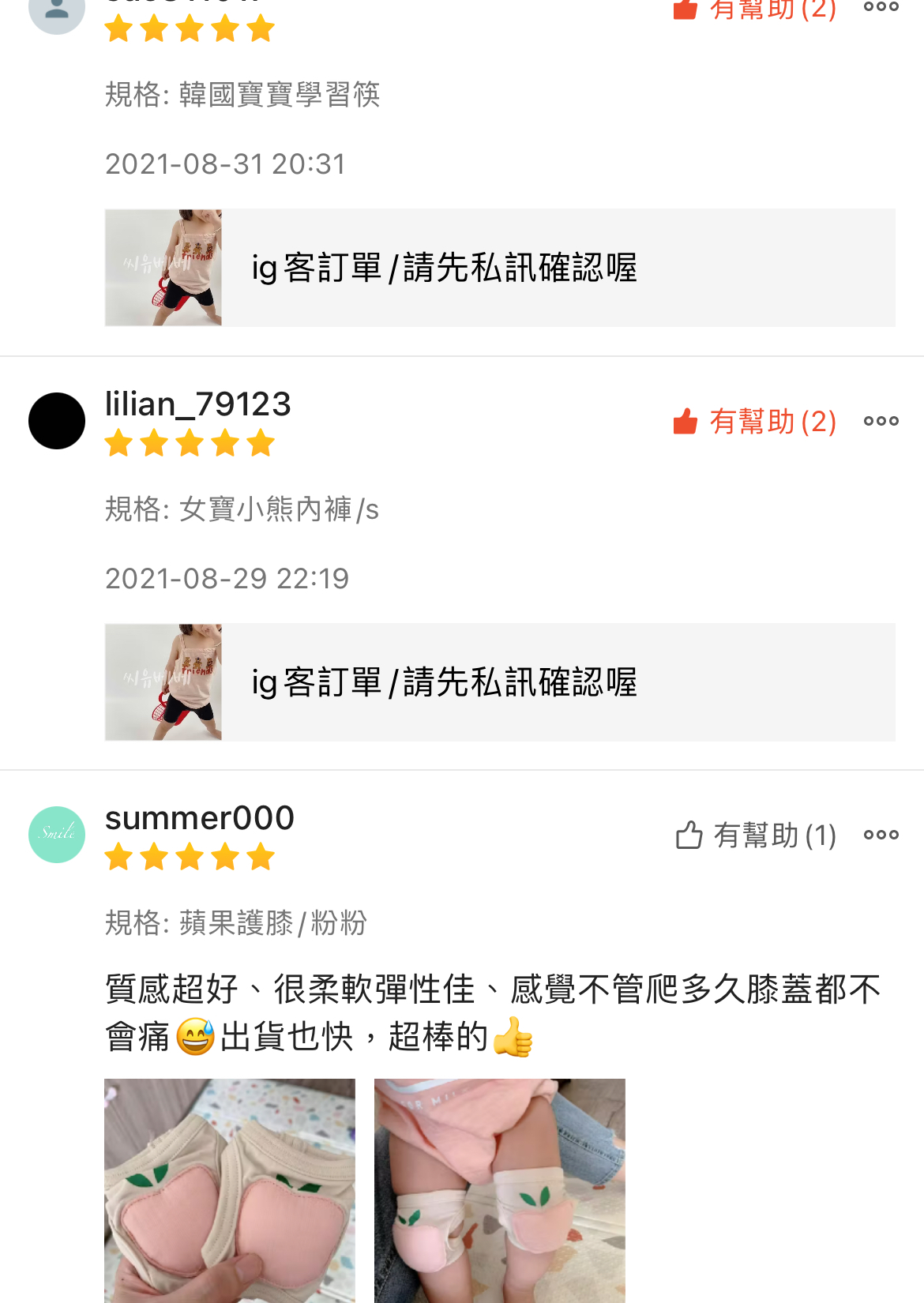This screenshot has height=1303, width=924.
Task: Open product card under the 2021-08-31 review
Action: tap(500, 268)
